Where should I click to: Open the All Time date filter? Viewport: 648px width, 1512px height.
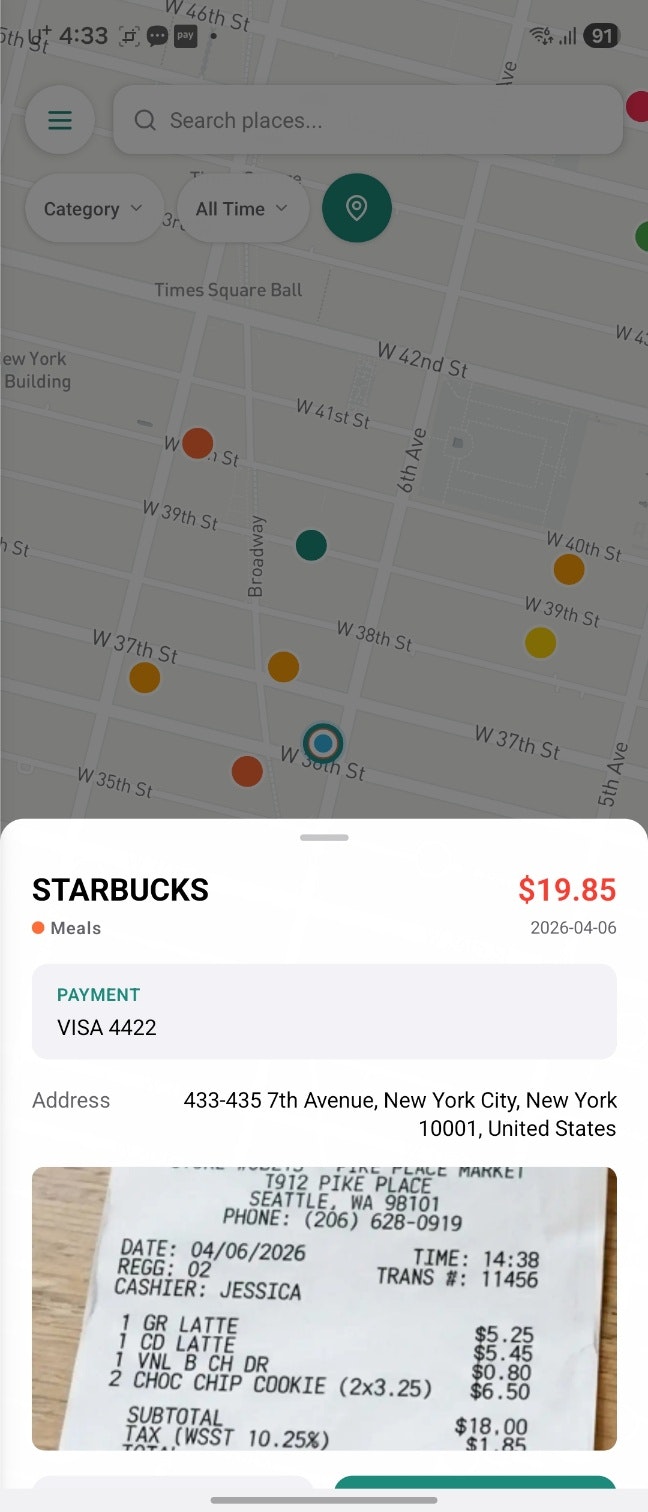(242, 209)
